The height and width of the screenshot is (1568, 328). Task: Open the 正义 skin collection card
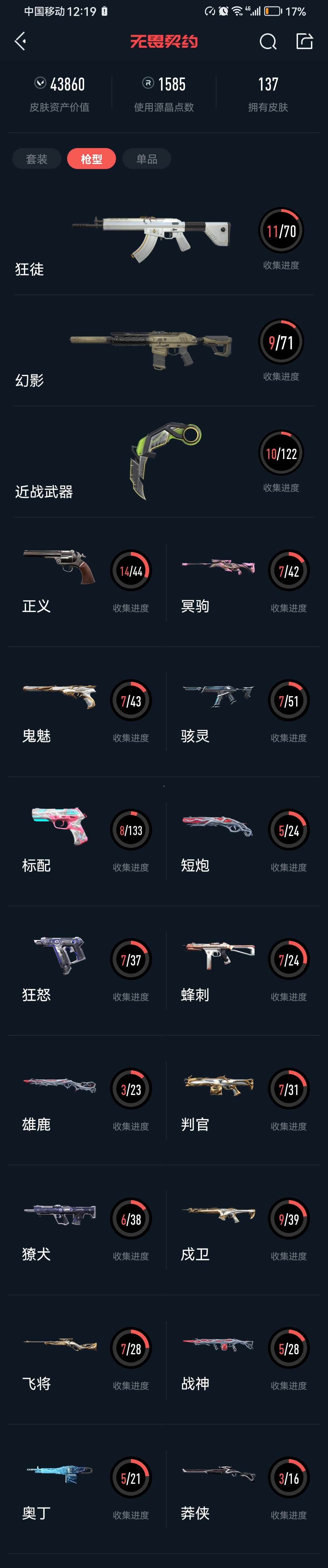[85, 582]
